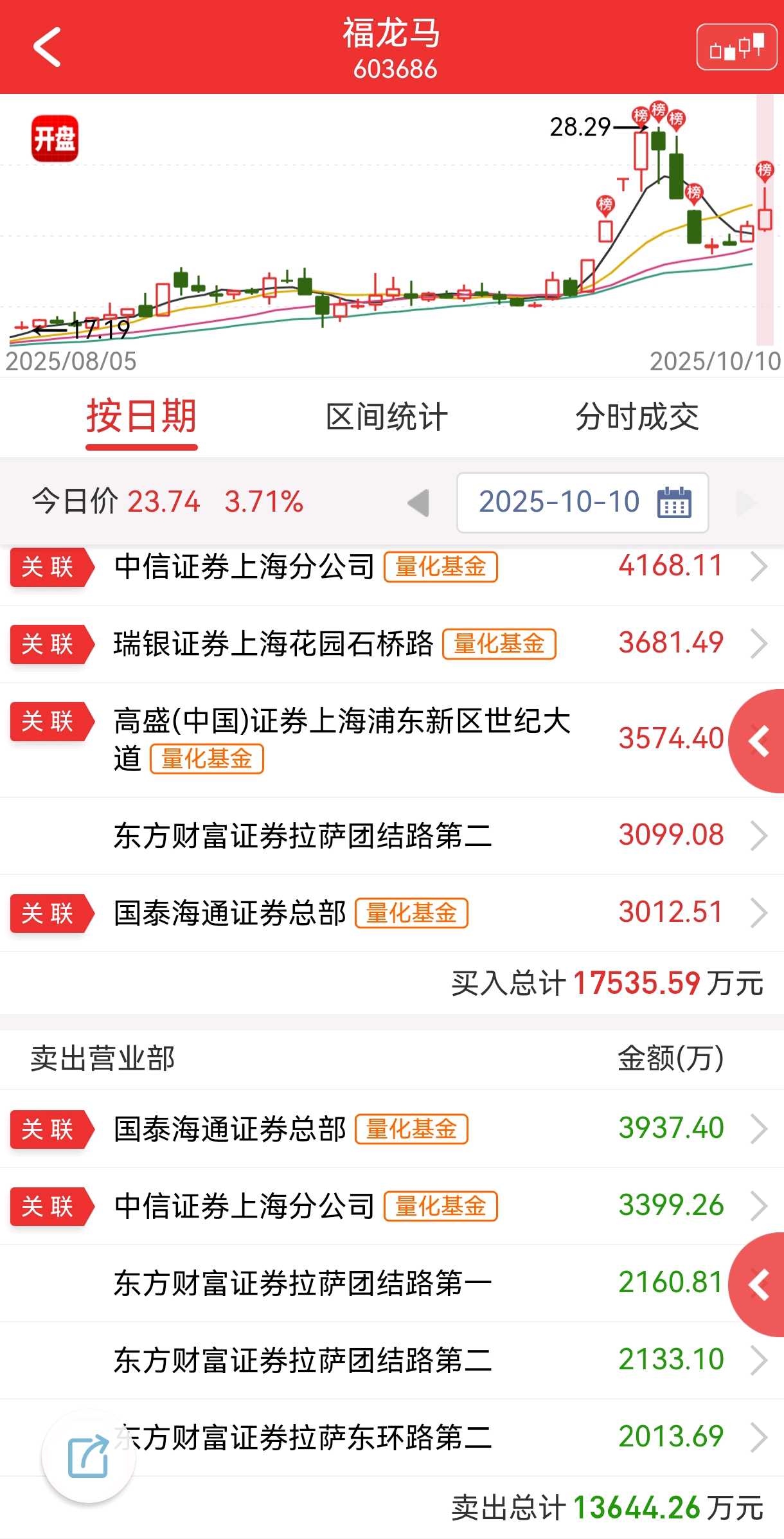The image size is (784, 1539).
Task: Share this page with the floating share button
Action: pos(88,1457)
